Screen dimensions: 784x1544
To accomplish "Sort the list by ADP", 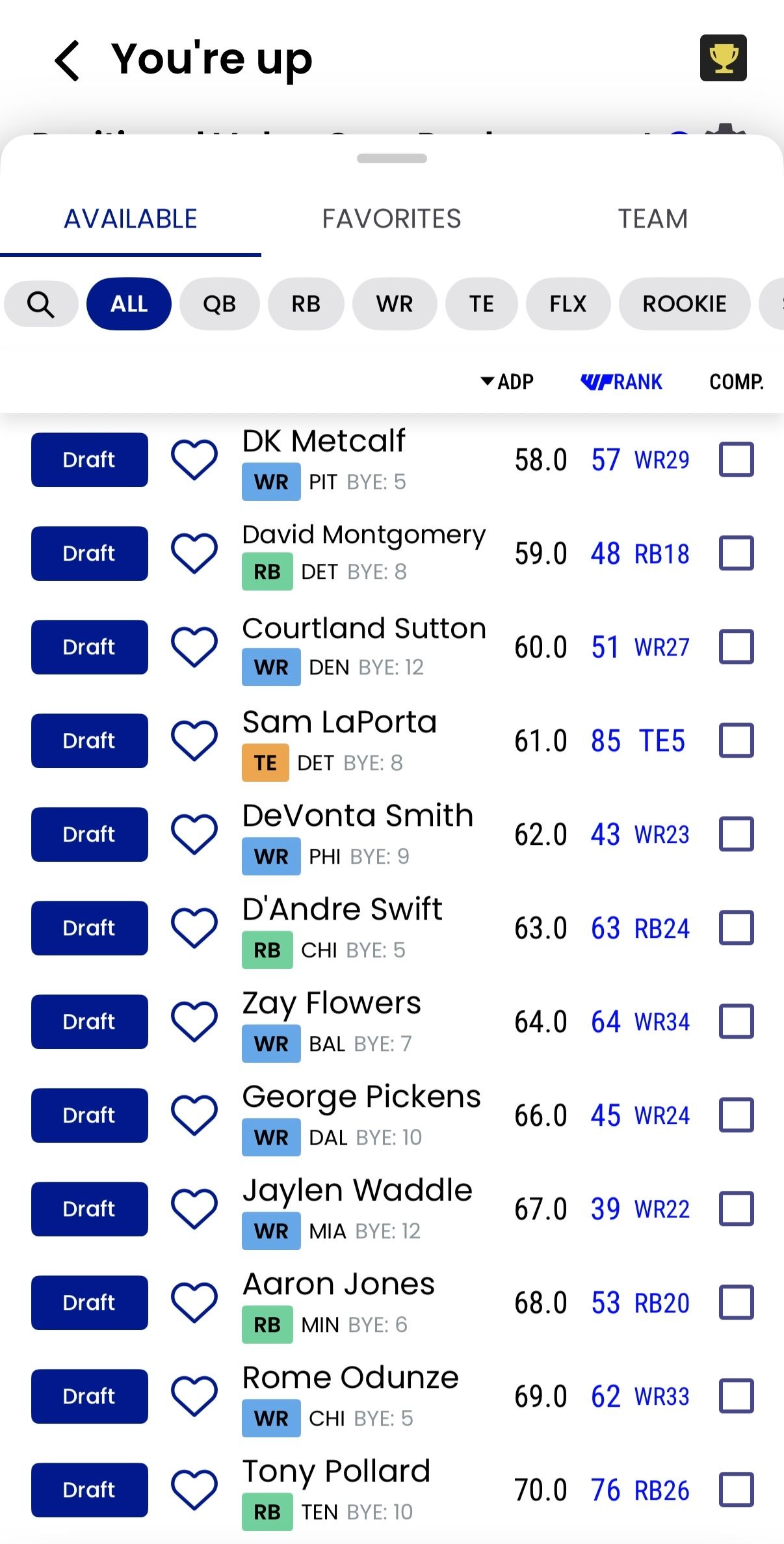I will [507, 382].
